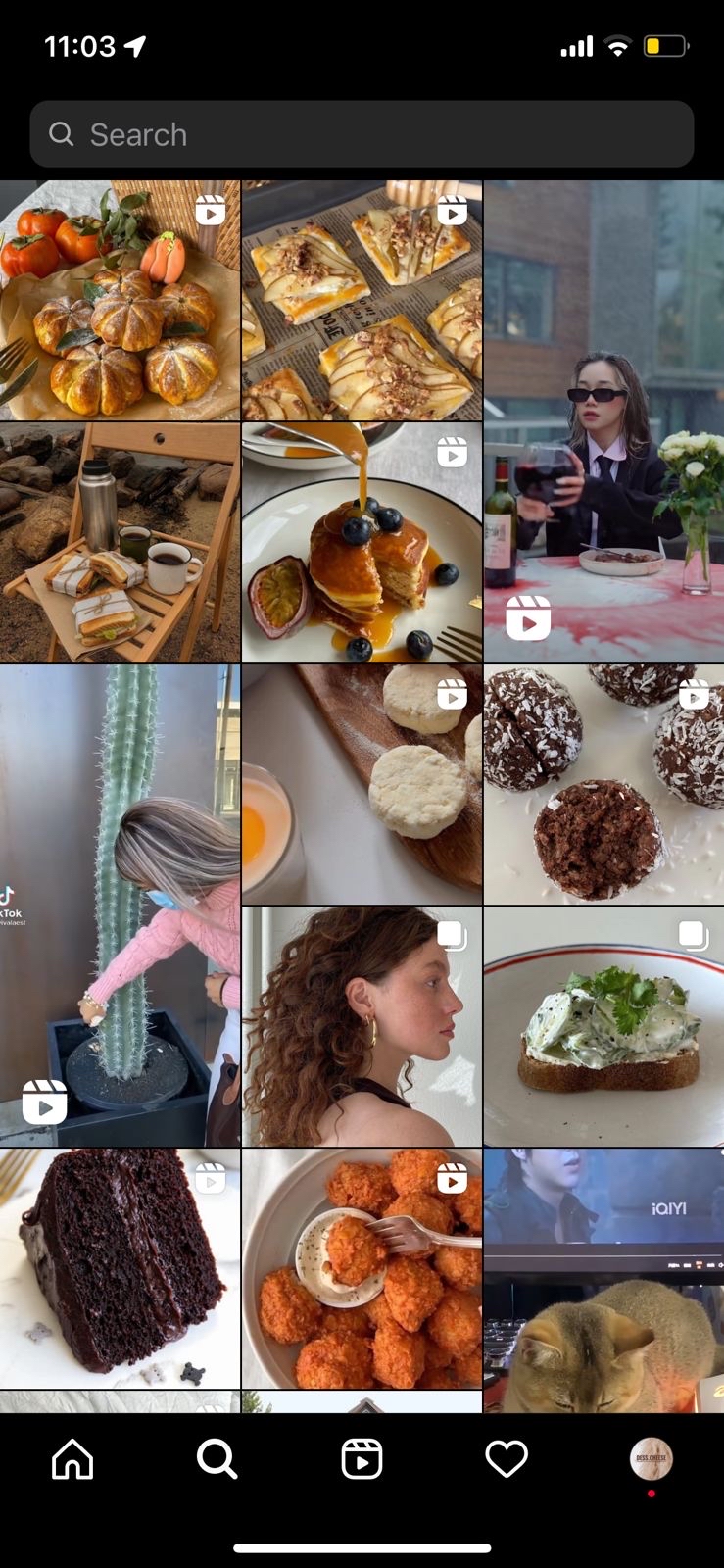The height and width of the screenshot is (1568, 724).
Task: Open the Activity heart tab
Action: coord(507,1459)
